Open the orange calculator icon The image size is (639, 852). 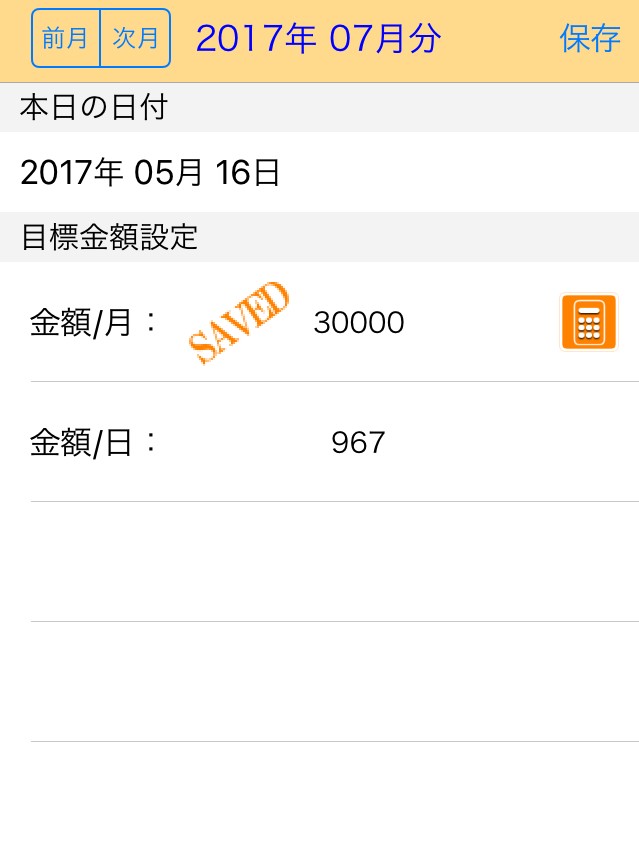[x=589, y=322]
